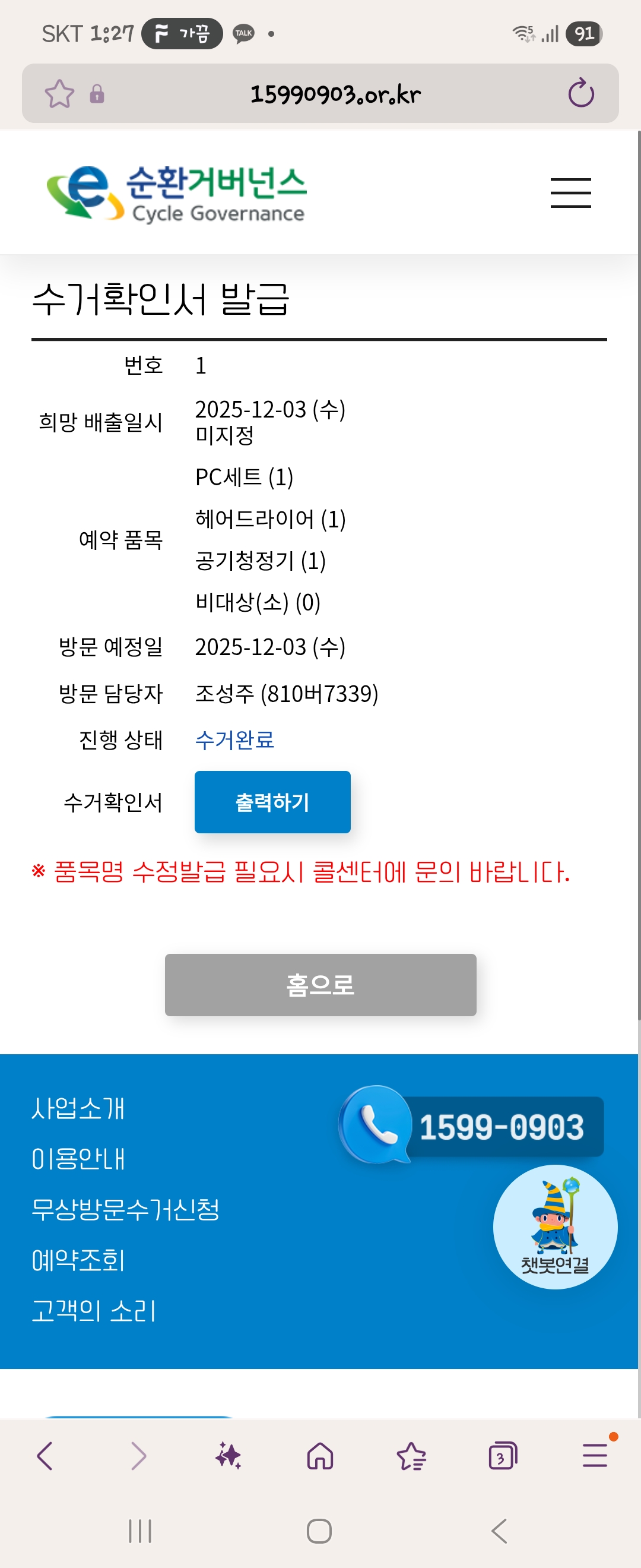Open the system recent apps
Image resolution: width=641 pixels, height=1568 pixels.
(x=140, y=1531)
